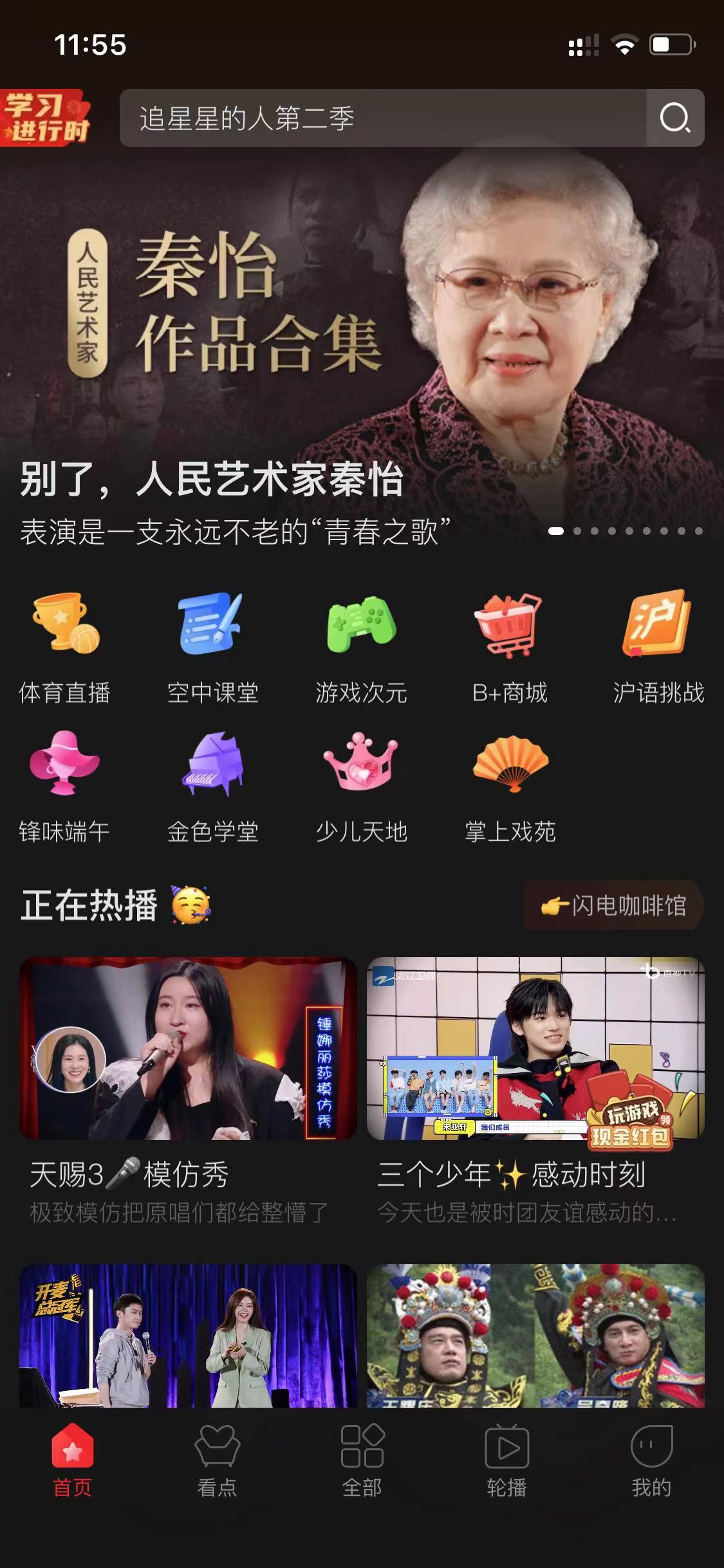Open 游戏次元 channel
The height and width of the screenshot is (1568, 724).
coord(361,647)
